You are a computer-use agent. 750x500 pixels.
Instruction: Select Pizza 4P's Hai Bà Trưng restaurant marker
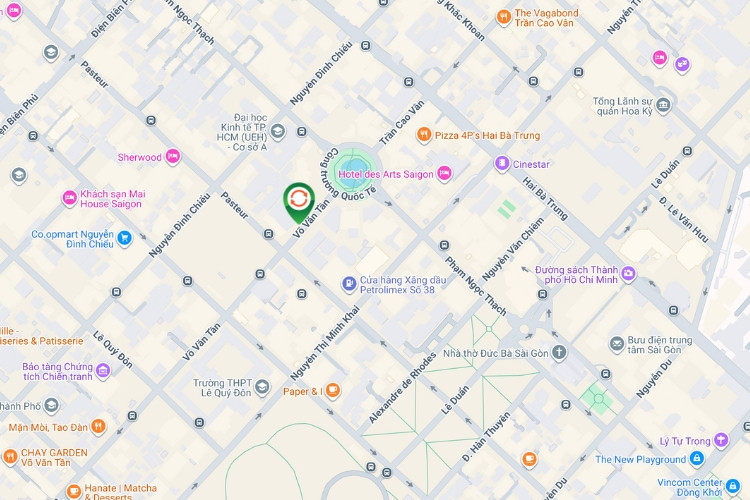(x=424, y=135)
